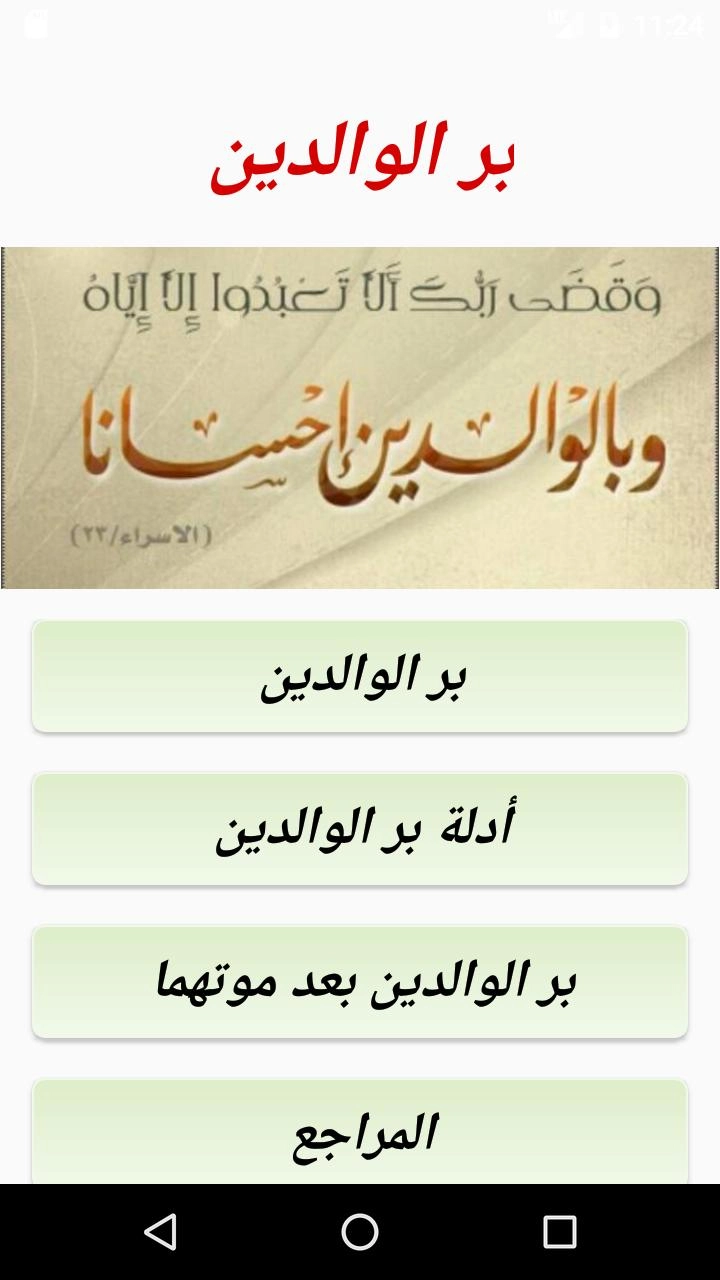Go back using system back button
720x1280 pixels.
coord(160,1232)
